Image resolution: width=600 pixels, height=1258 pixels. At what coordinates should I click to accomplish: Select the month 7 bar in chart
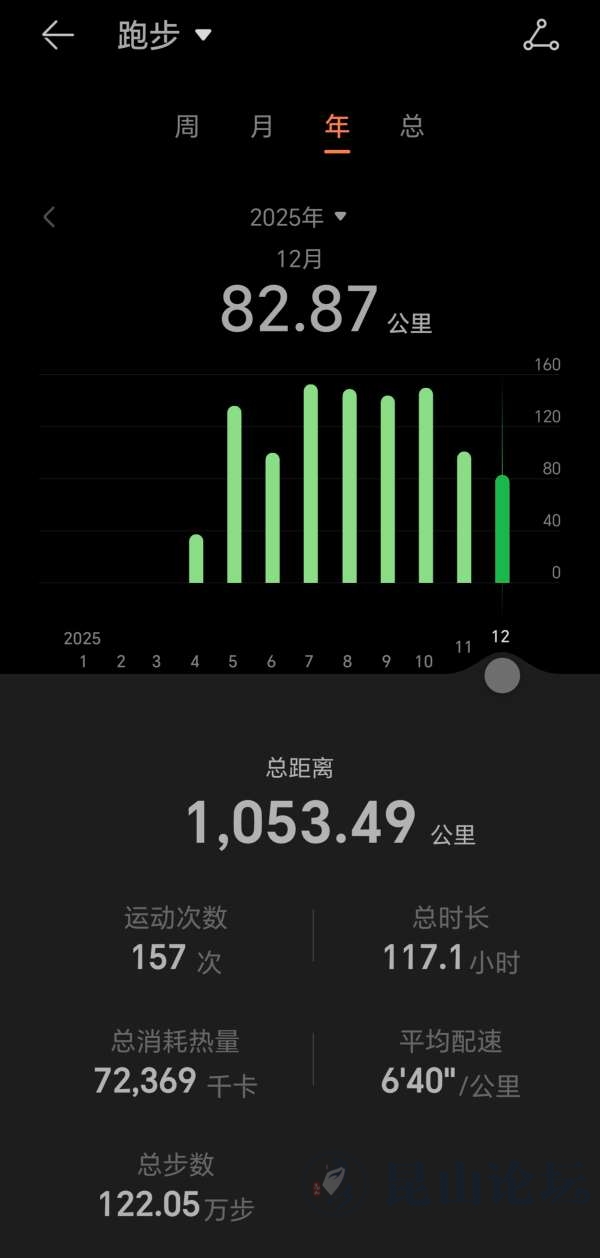[310, 485]
